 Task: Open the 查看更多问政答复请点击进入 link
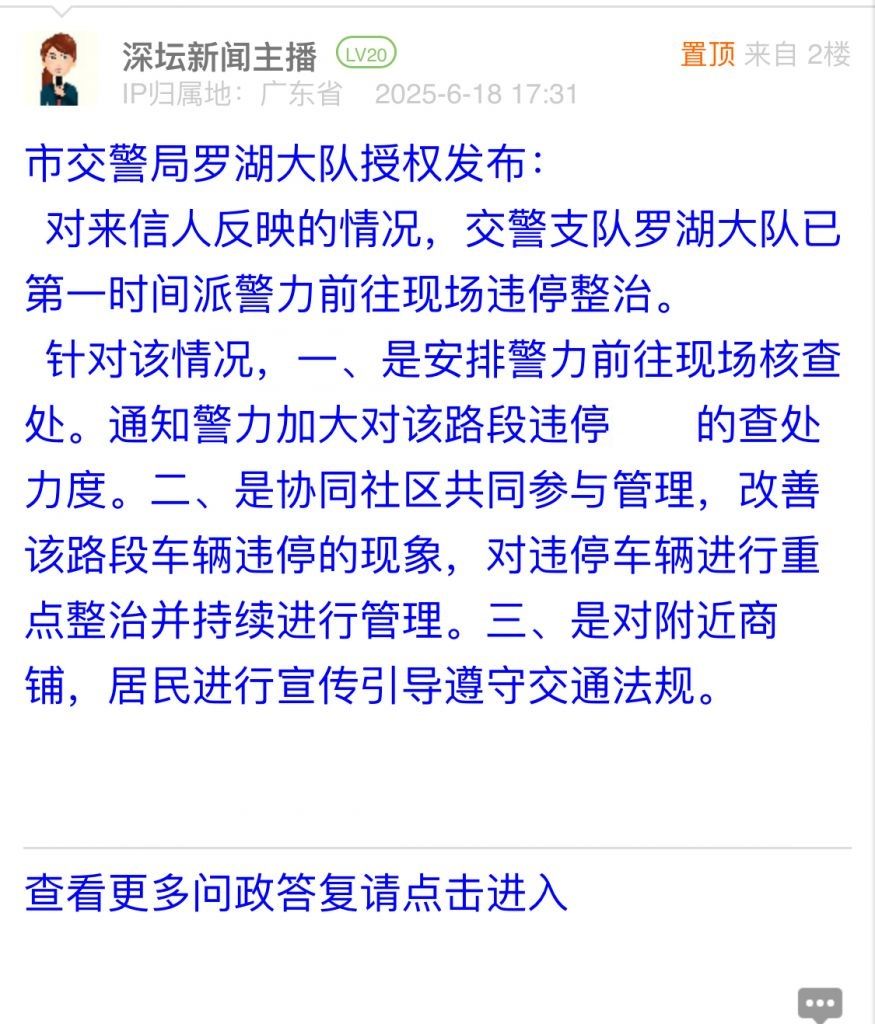(x=296, y=893)
